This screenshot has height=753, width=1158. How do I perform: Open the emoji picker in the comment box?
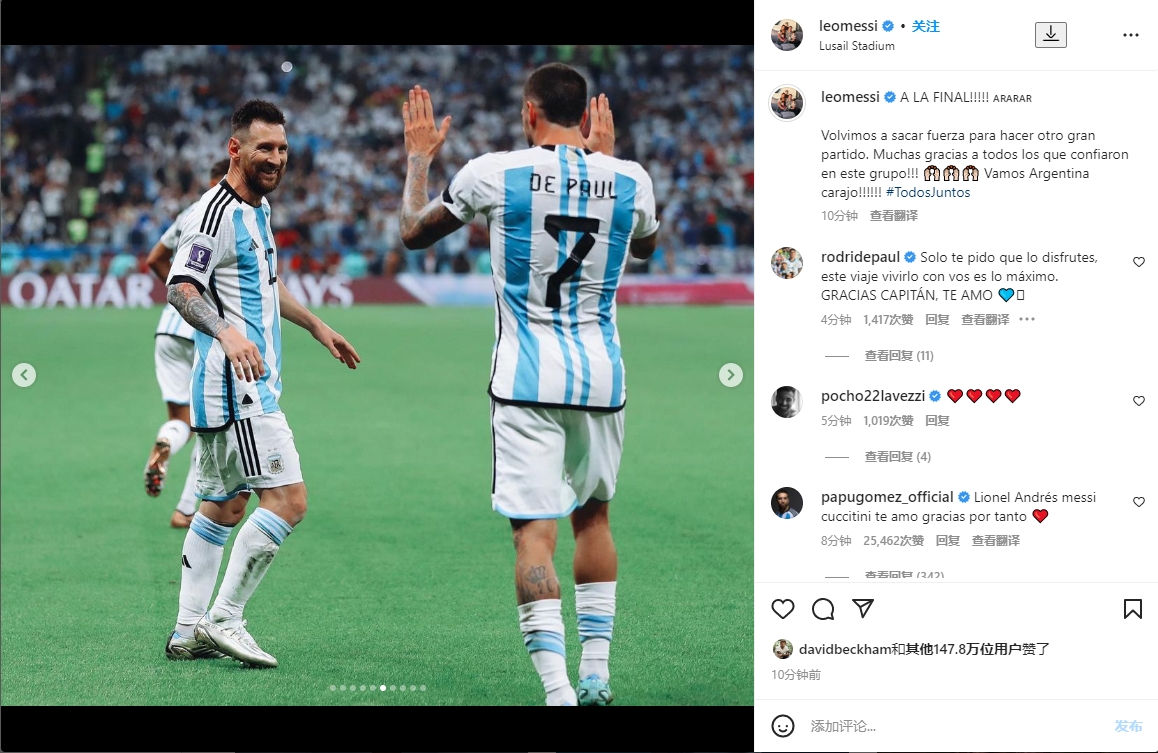click(783, 726)
